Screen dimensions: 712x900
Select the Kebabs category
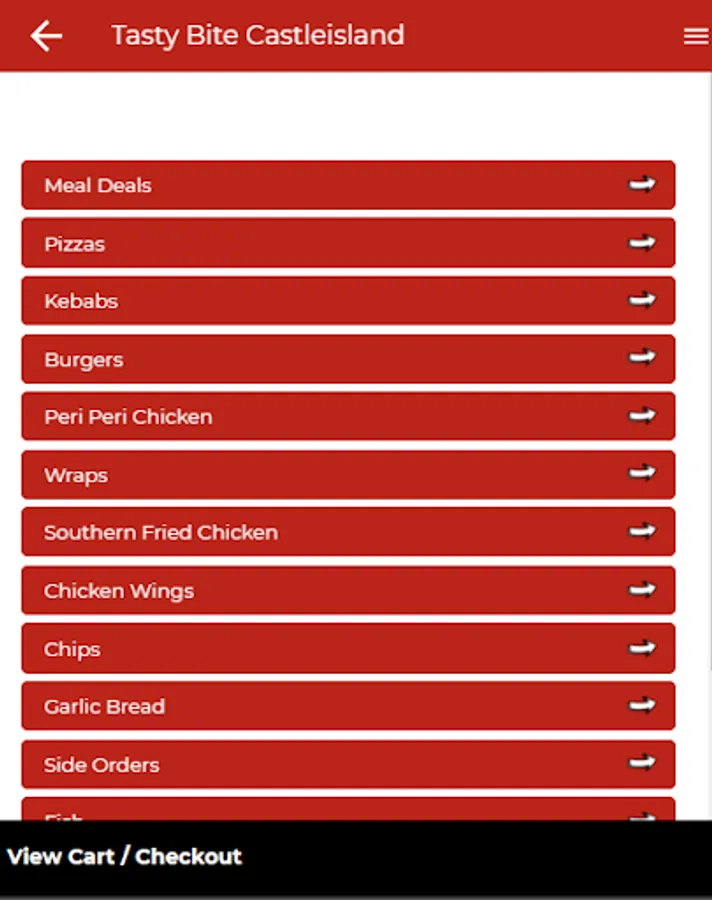(348, 301)
